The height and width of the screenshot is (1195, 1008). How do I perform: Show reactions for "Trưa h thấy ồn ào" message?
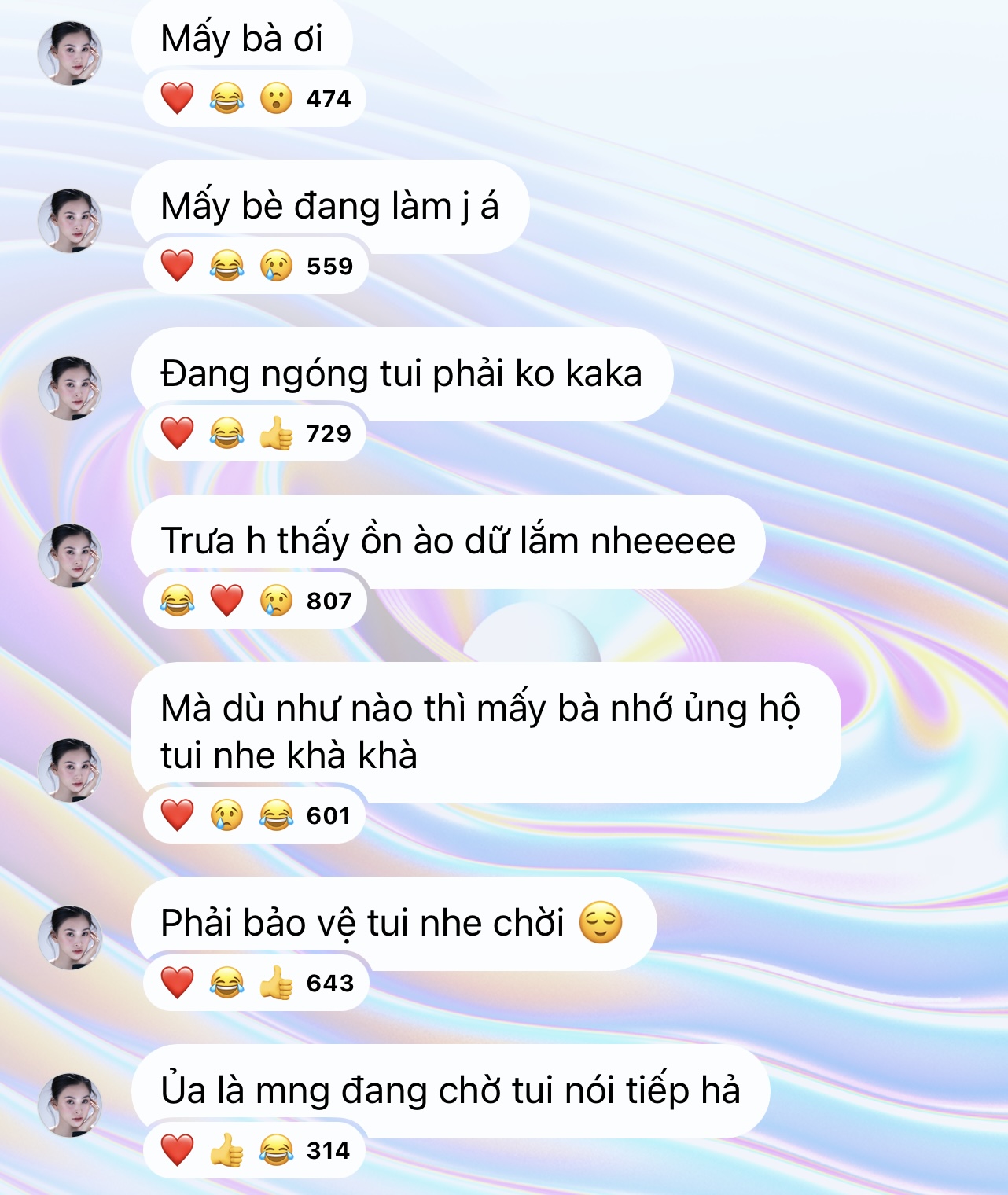255,601
